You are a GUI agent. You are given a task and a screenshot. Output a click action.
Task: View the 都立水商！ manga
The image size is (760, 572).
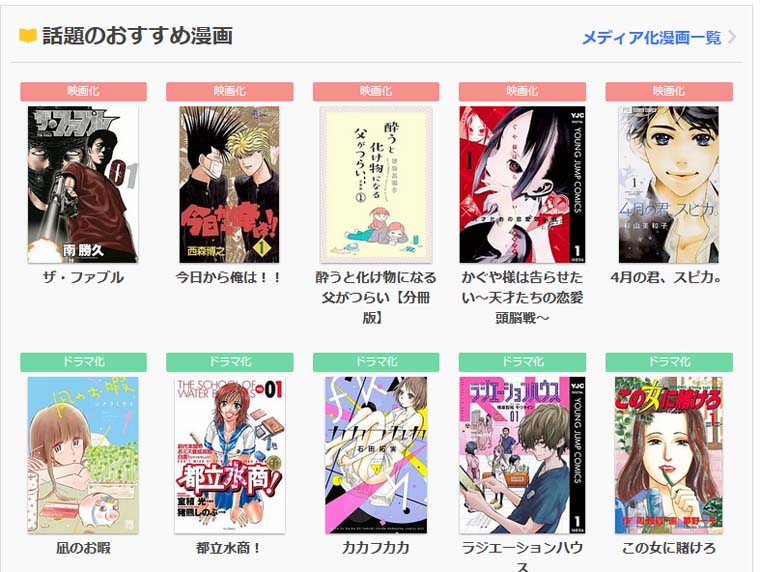pyautogui.click(x=229, y=455)
